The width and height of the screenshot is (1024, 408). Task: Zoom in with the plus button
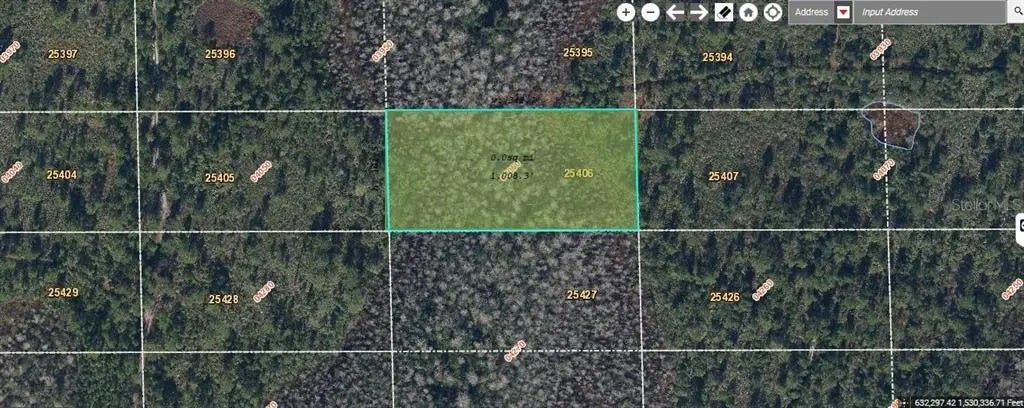click(626, 12)
